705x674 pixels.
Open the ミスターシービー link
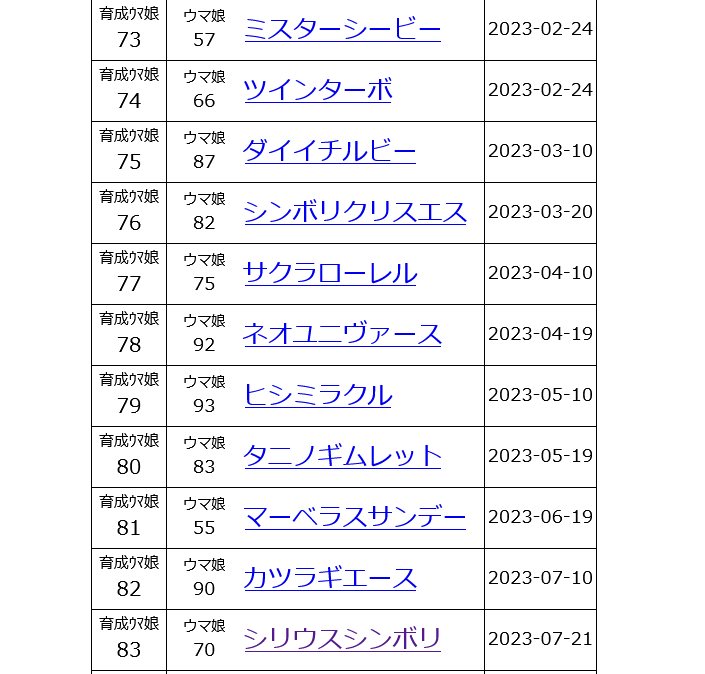tap(342, 29)
